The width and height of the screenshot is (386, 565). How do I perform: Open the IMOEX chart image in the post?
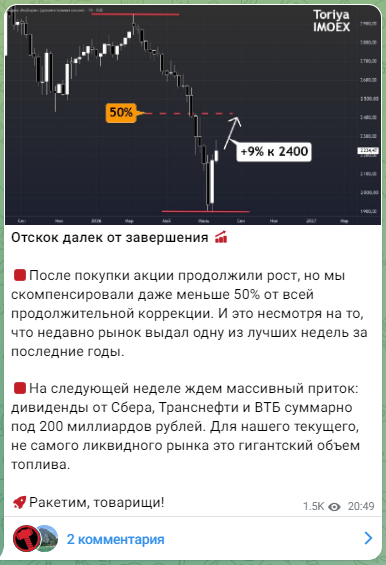pyautogui.click(x=193, y=115)
